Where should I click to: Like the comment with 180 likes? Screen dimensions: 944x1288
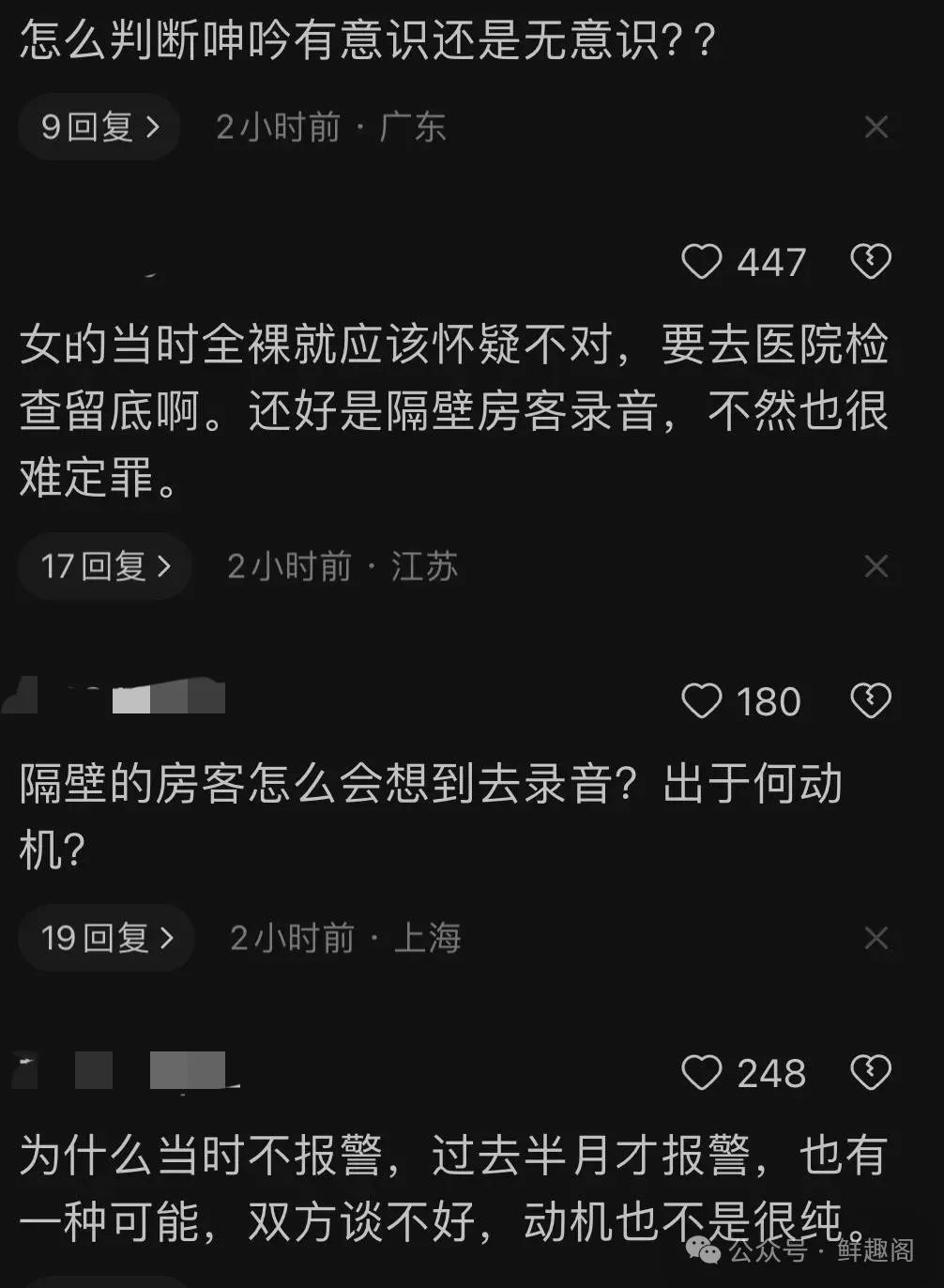point(702,701)
